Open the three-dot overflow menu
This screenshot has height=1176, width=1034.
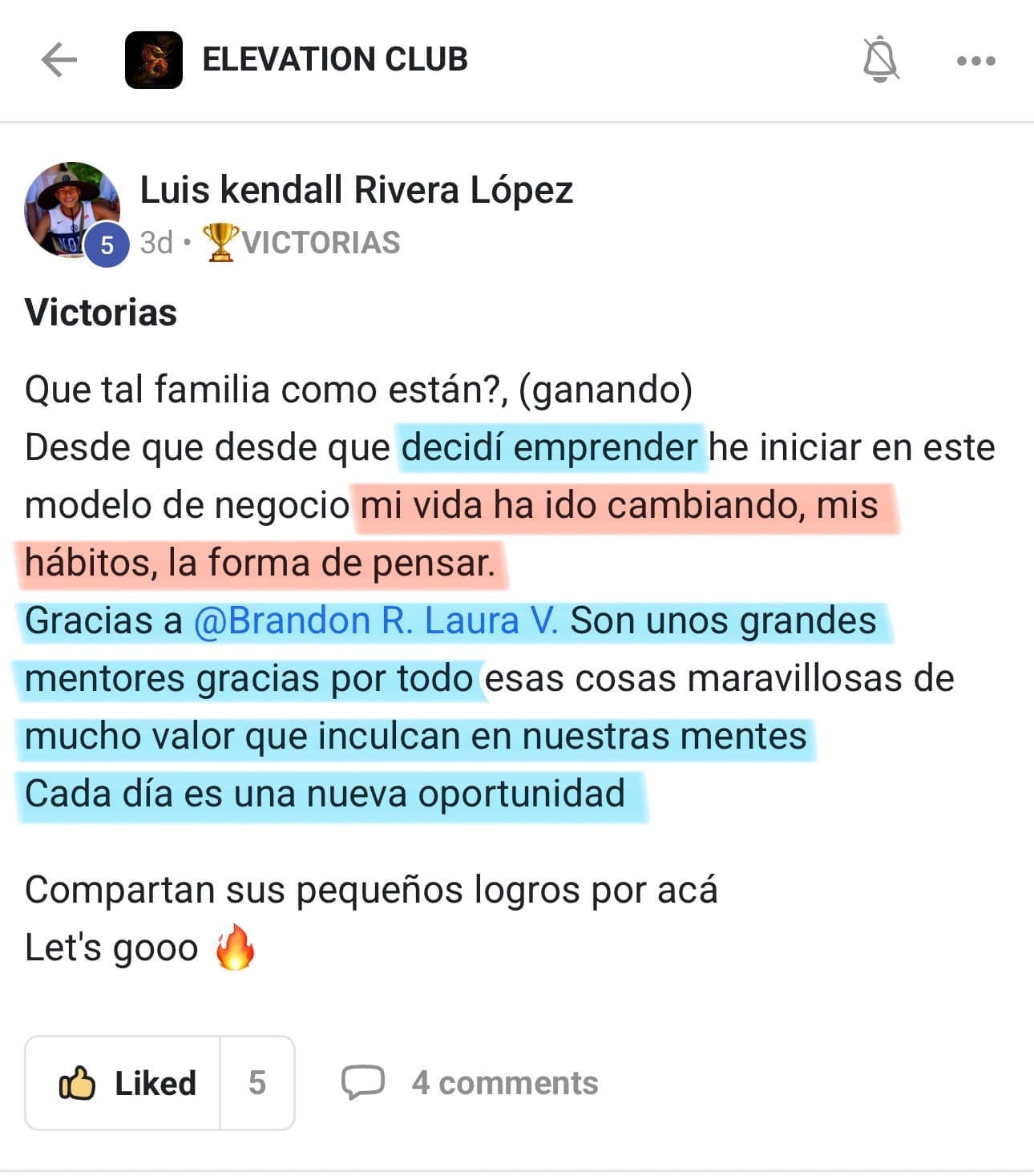(975, 61)
